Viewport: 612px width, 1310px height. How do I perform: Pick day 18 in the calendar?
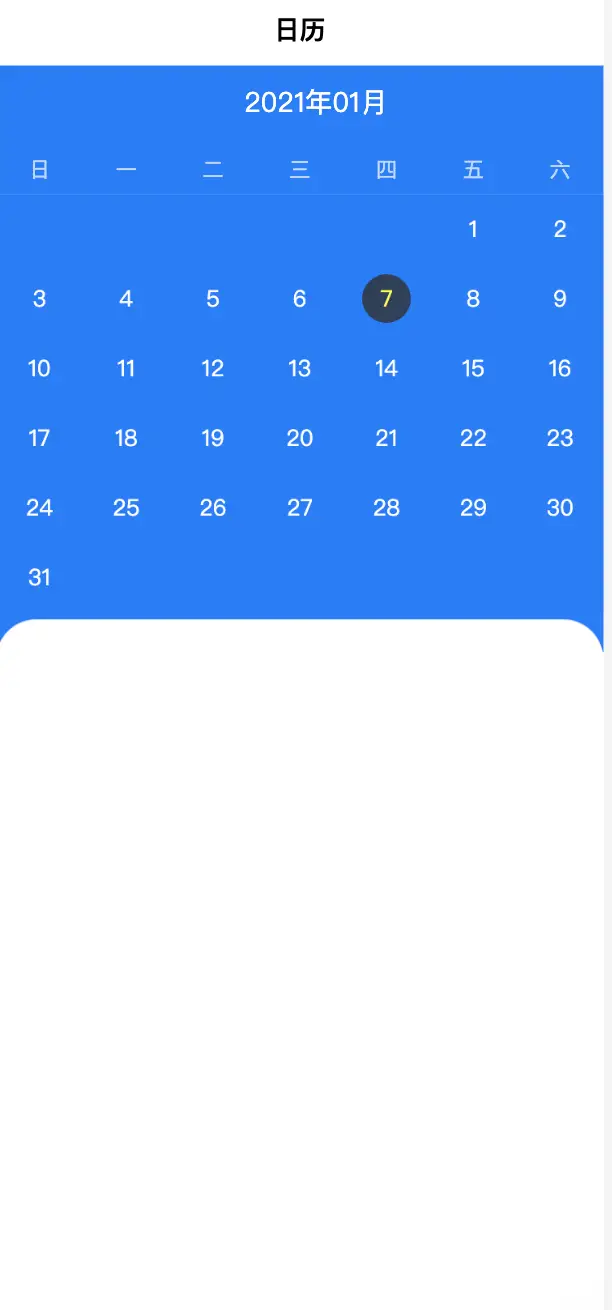(x=126, y=438)
